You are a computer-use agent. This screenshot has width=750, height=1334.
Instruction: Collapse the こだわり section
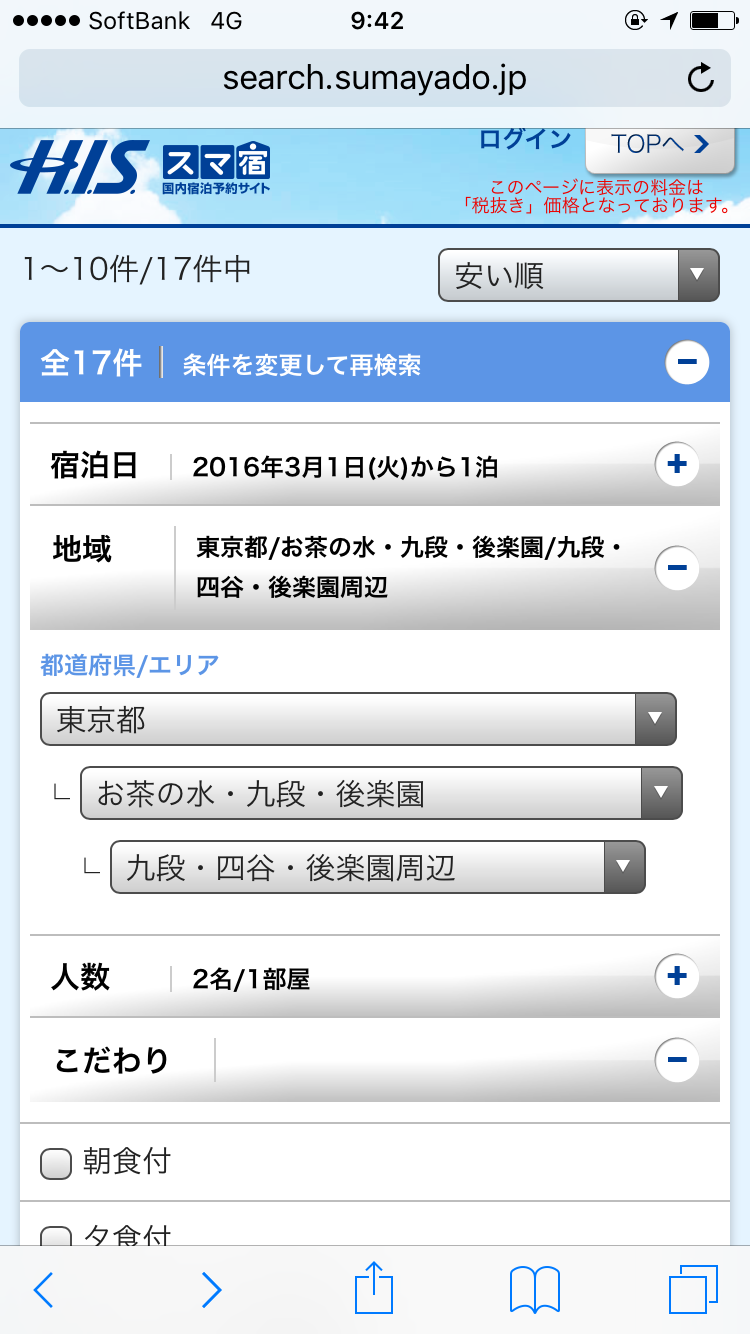pos(677,1059)
